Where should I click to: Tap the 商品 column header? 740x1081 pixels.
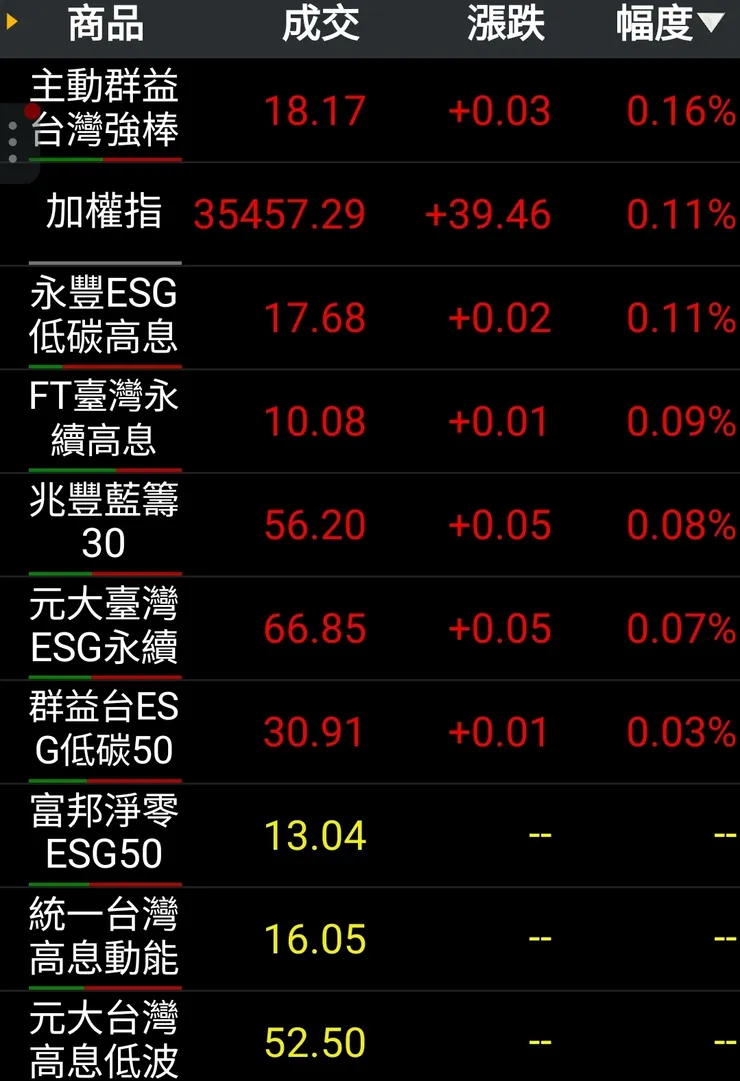(105, 26)
